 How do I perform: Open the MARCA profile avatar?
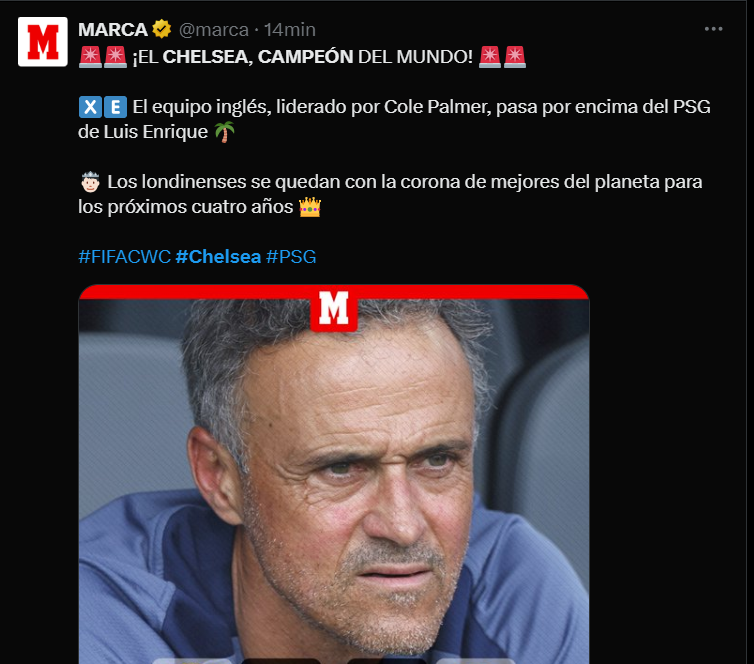click(x=43, y=43)
